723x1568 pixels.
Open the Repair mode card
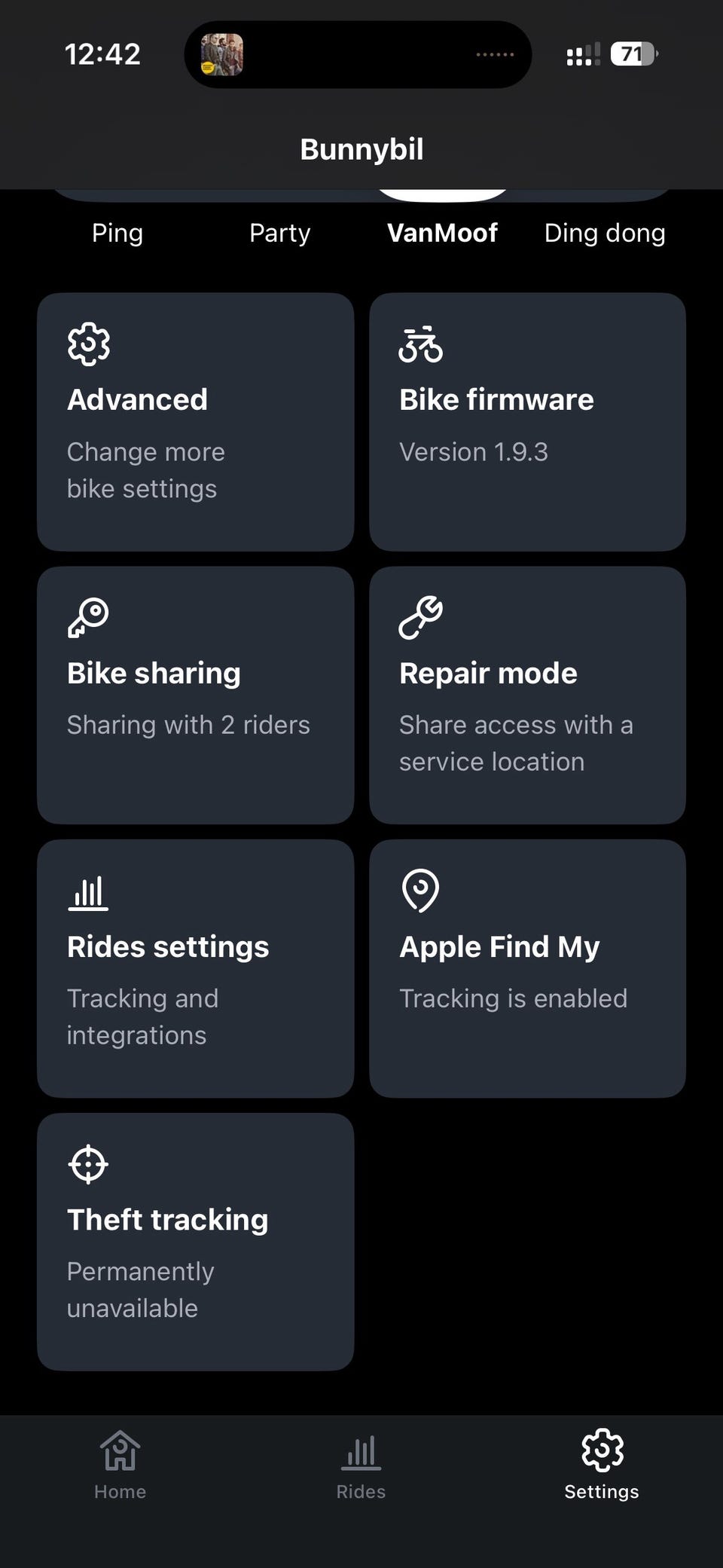pos(527,695)
